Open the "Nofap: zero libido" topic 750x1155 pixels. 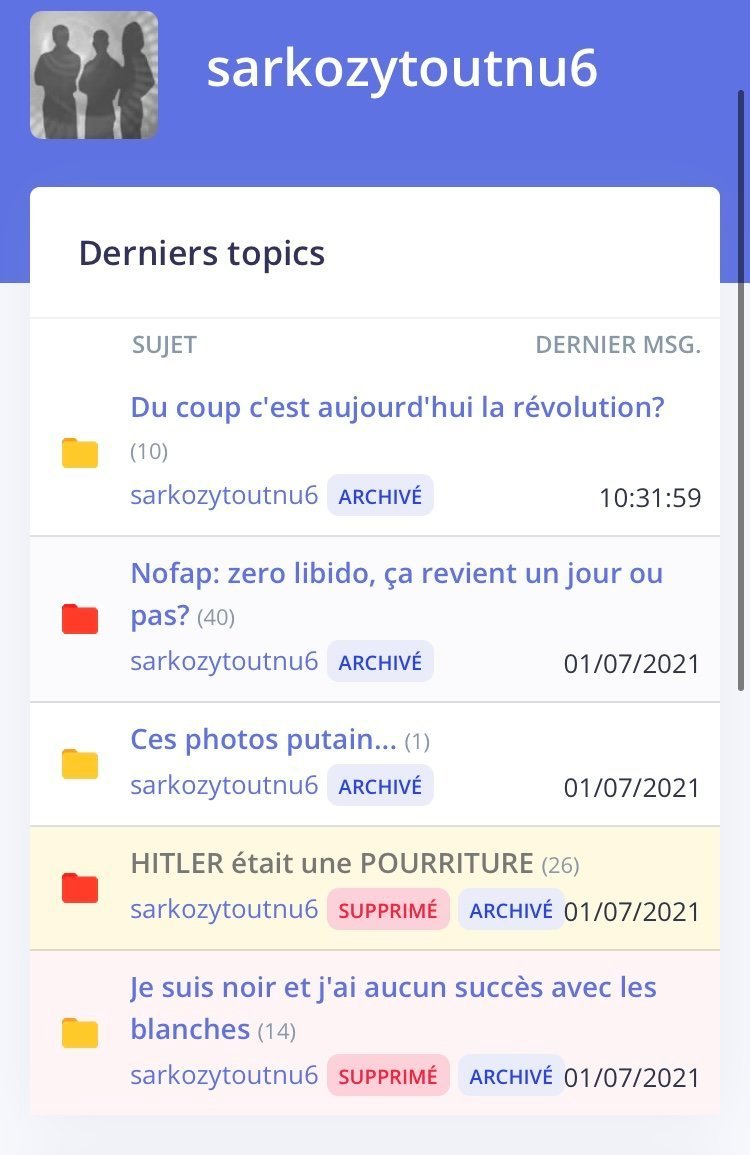[396, 574]
